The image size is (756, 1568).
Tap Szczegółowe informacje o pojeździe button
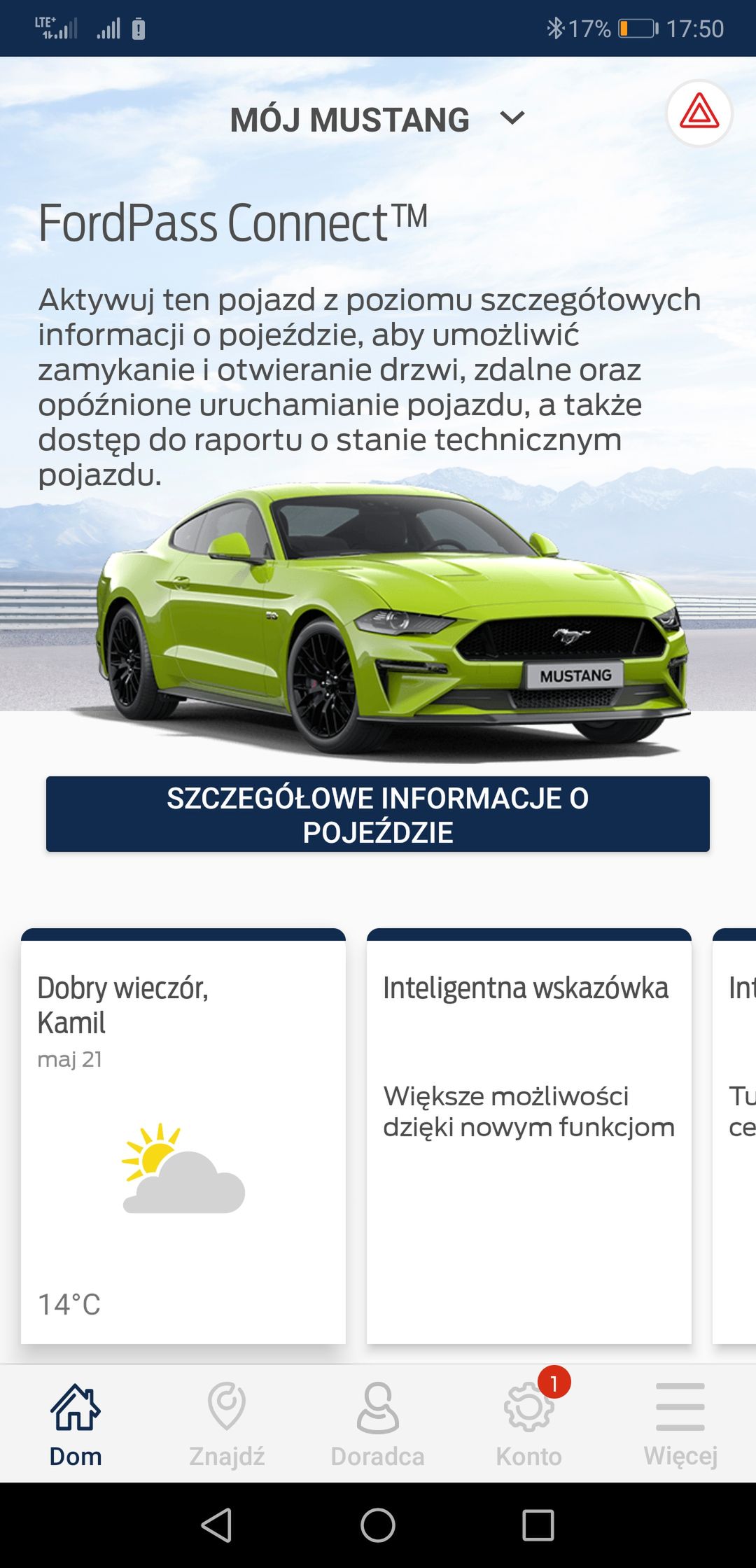[378, 814]
